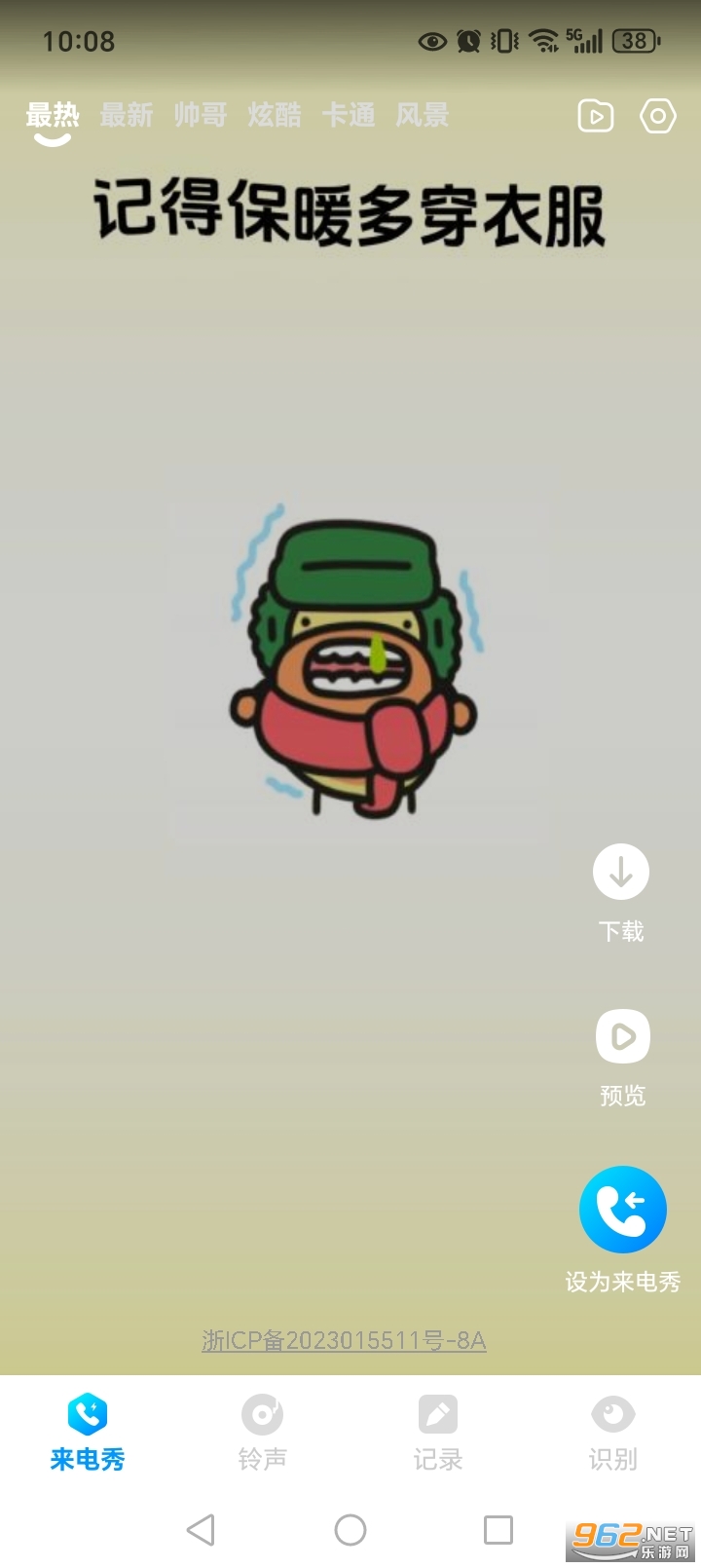Image resolution: width=701 pixels, height=1568 pixels.
Task: Tap the 设为来电秀 call-show button
Action: 622,1209
